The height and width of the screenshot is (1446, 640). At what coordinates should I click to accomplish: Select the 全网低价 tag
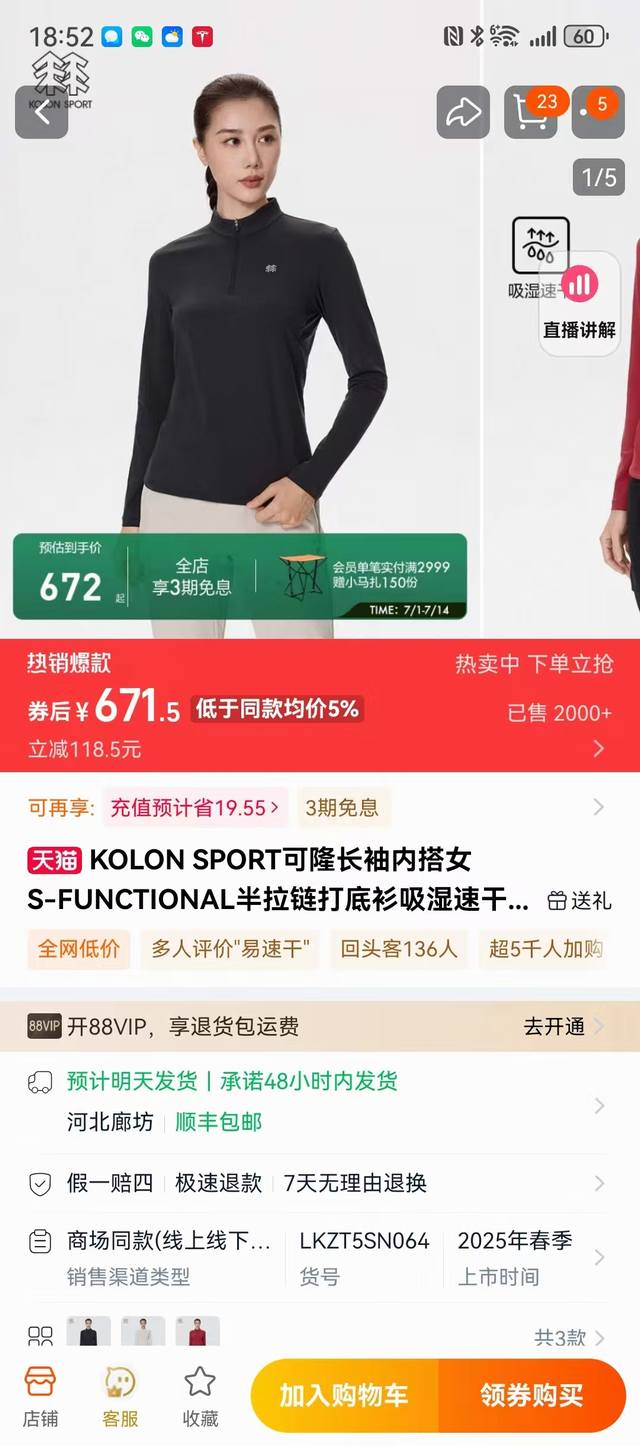click(79, 949)
